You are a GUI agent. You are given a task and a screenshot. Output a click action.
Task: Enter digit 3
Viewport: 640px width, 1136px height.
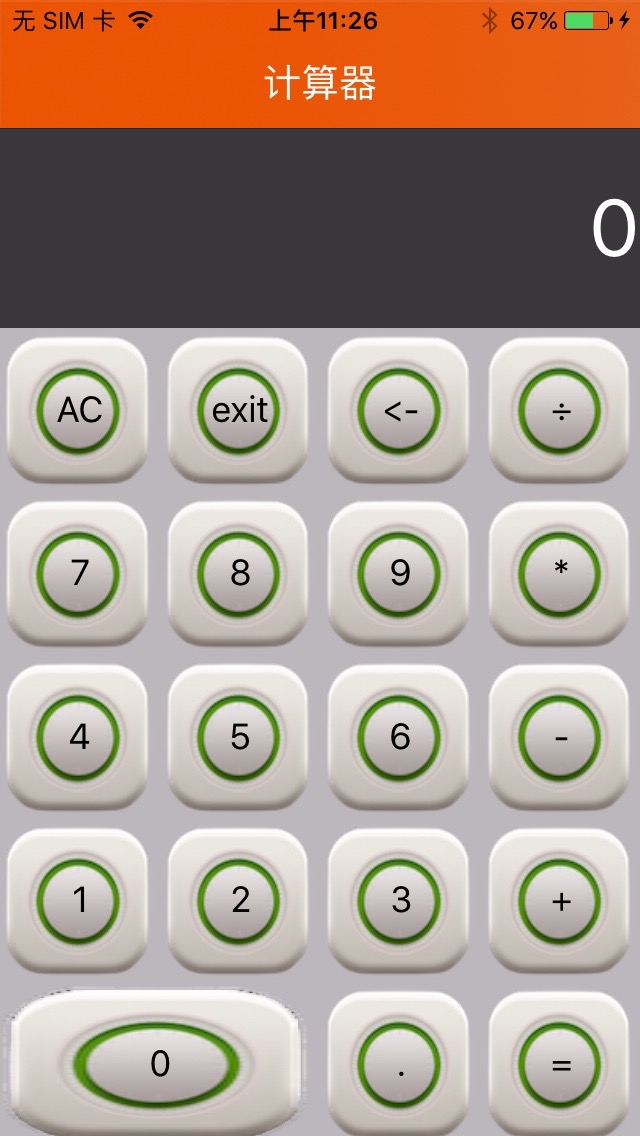click(x=400, y=900)
